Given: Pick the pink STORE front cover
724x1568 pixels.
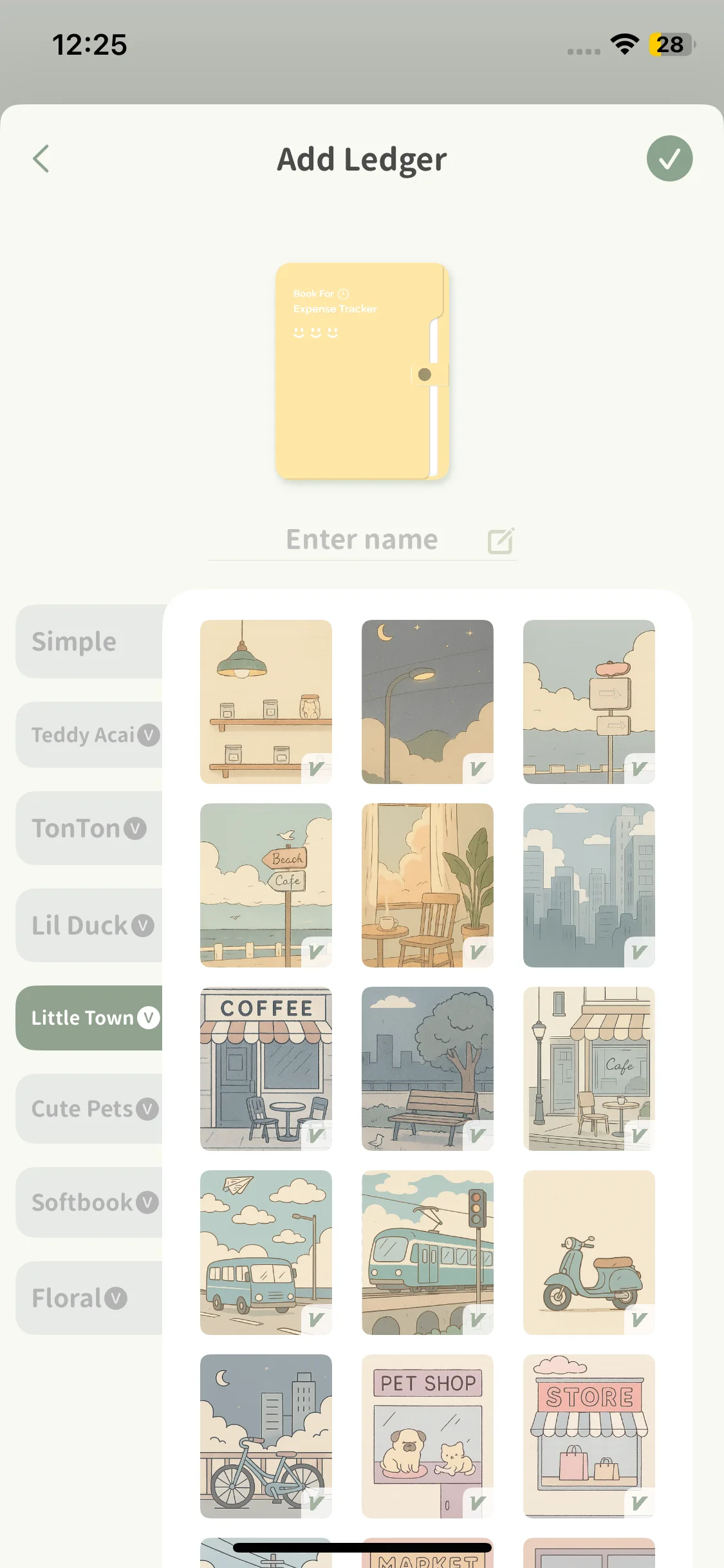Looking at the screenshot, I should coord(589,1435).
